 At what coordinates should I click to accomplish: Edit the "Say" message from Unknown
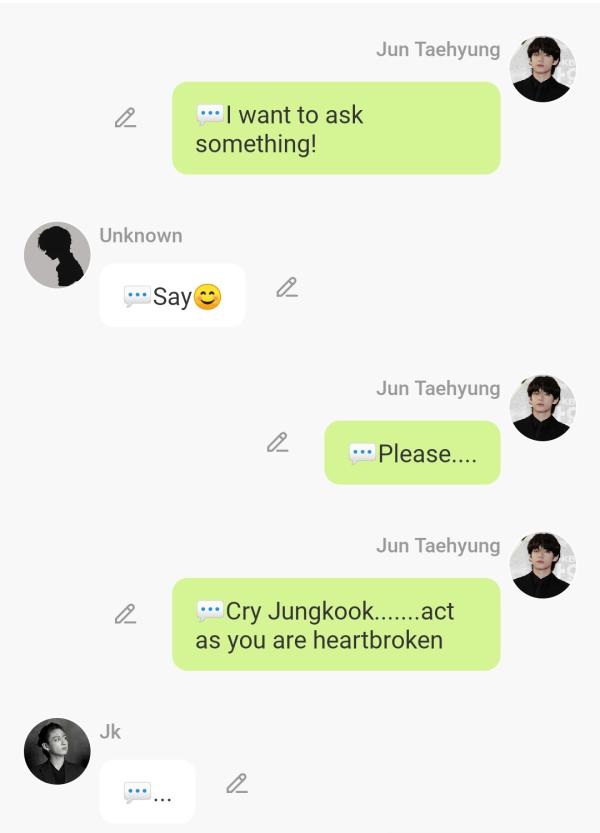[287, 288]
